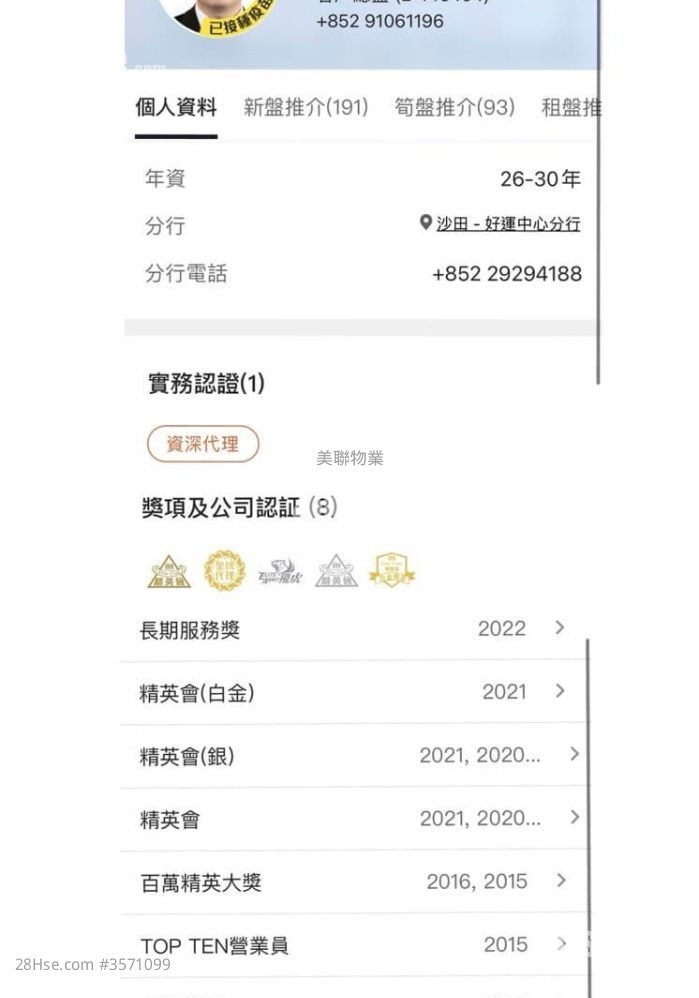Screen dimensions: 699x998
Task: Switch to the 租盤推介 tab
Action: 570,107
